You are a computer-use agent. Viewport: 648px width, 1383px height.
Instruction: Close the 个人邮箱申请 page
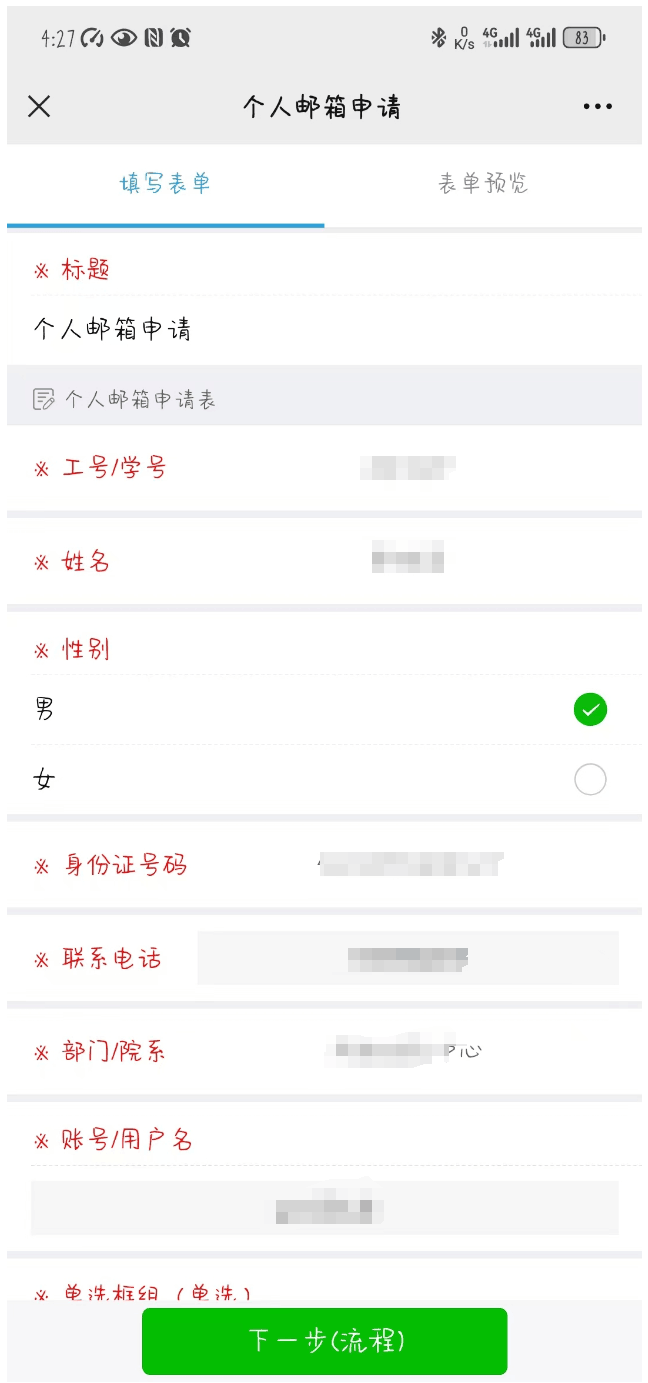click(x=39, y=107)
